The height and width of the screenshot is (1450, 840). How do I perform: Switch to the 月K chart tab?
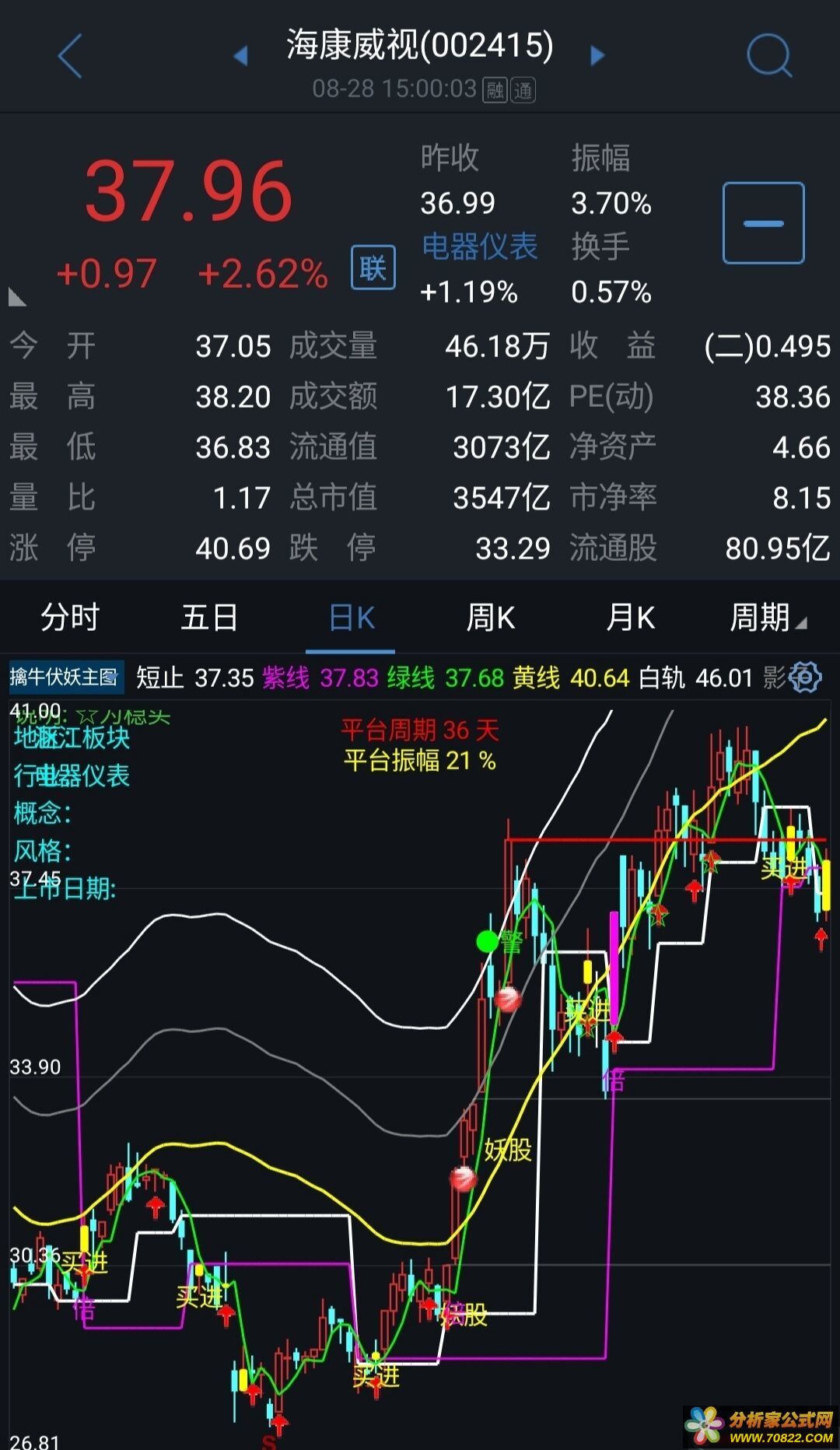(x=630, y=618)
